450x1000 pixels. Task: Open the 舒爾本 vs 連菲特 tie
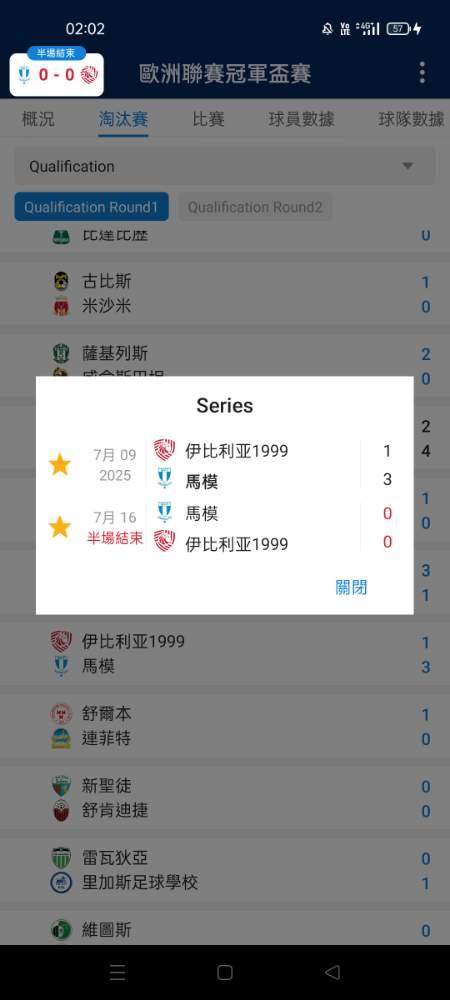225,726
